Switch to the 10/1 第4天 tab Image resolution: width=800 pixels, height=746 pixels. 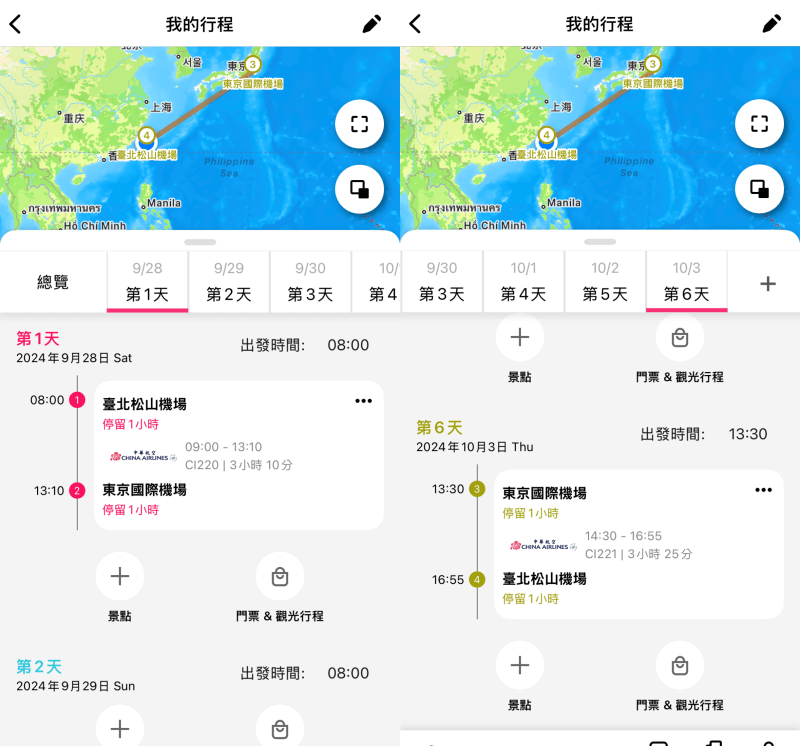(524, 282)
